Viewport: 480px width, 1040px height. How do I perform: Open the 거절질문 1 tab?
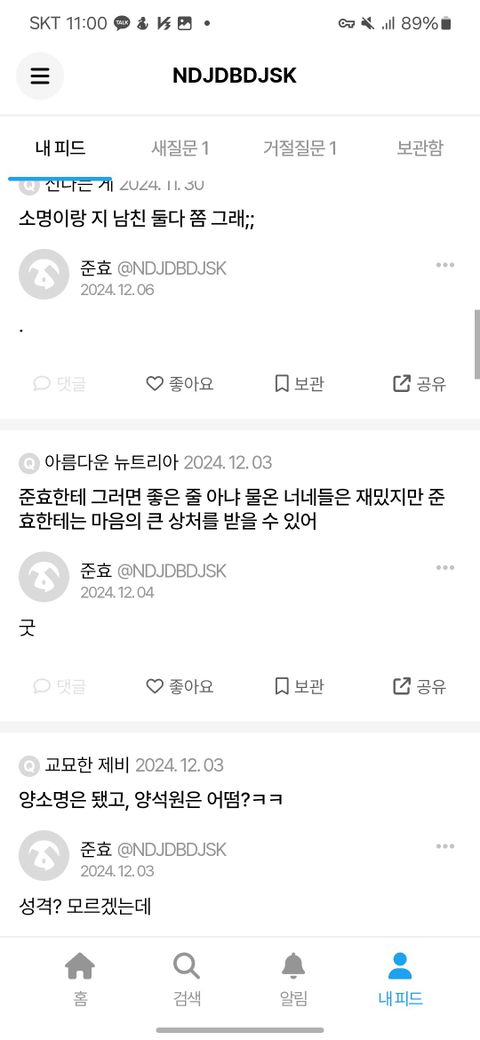[x=300, y=148]
